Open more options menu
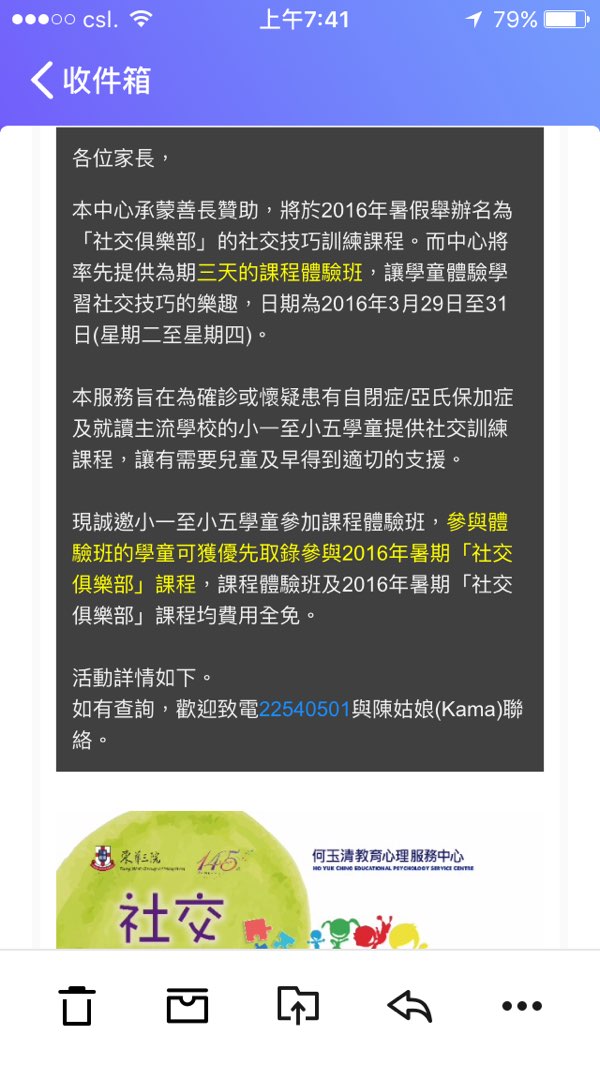Viewport: 600px width, 1065px height. pyautogui.click(x=521, y=1005)
